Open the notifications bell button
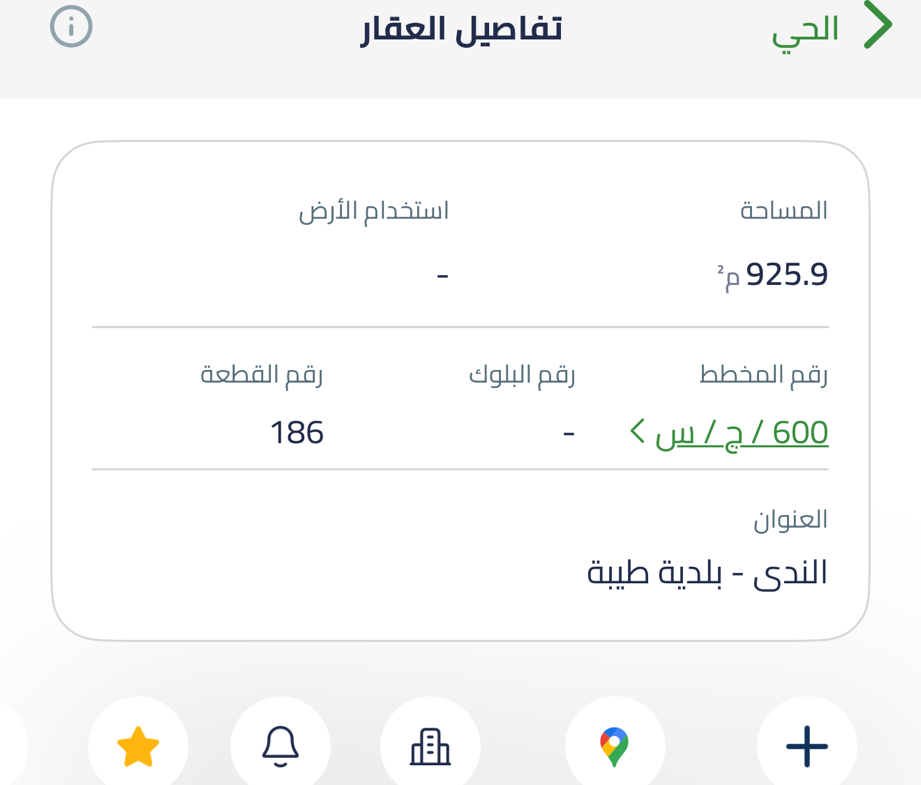Screen dimensions: 921x785 280,746
